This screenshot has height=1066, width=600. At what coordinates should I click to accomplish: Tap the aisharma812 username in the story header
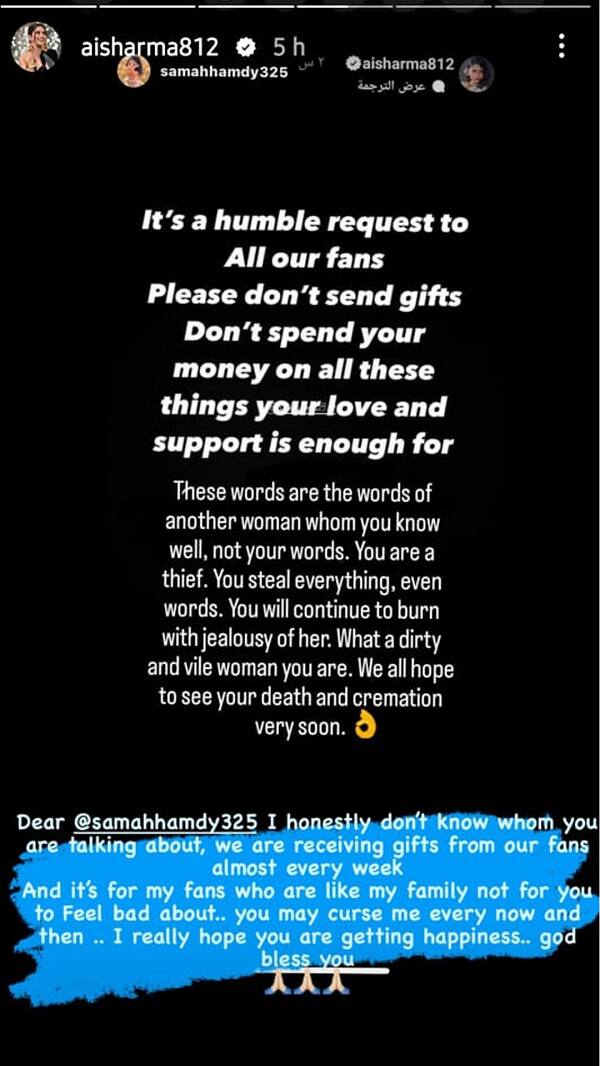150,47
